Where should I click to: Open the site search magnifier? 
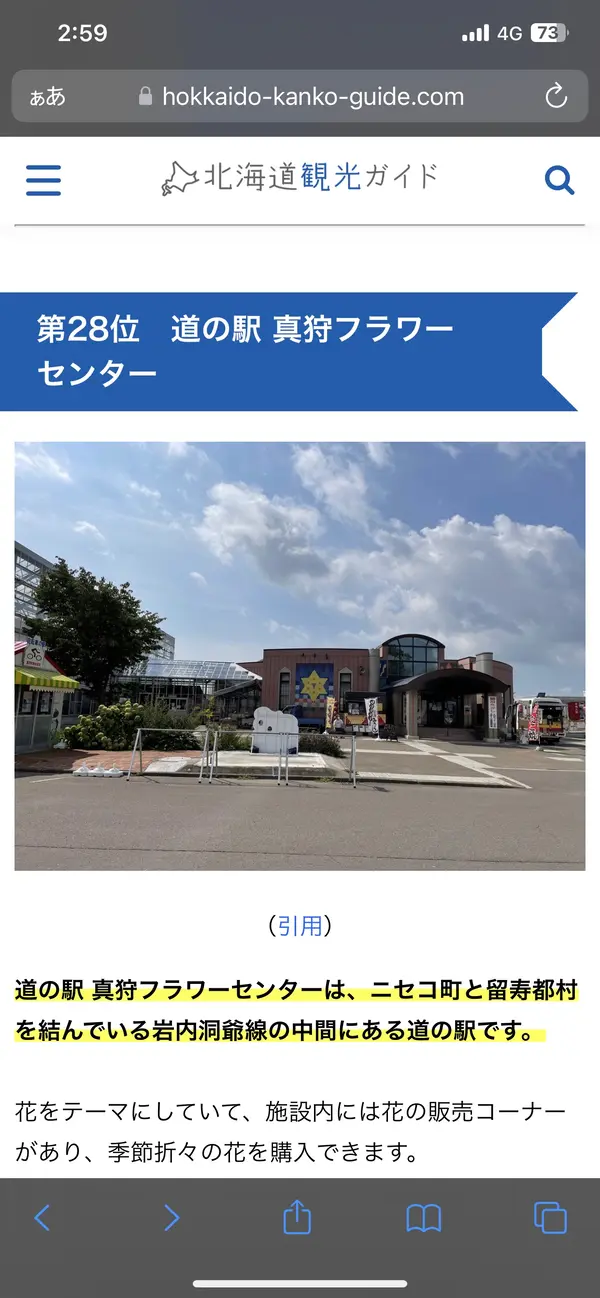point(559,180)
